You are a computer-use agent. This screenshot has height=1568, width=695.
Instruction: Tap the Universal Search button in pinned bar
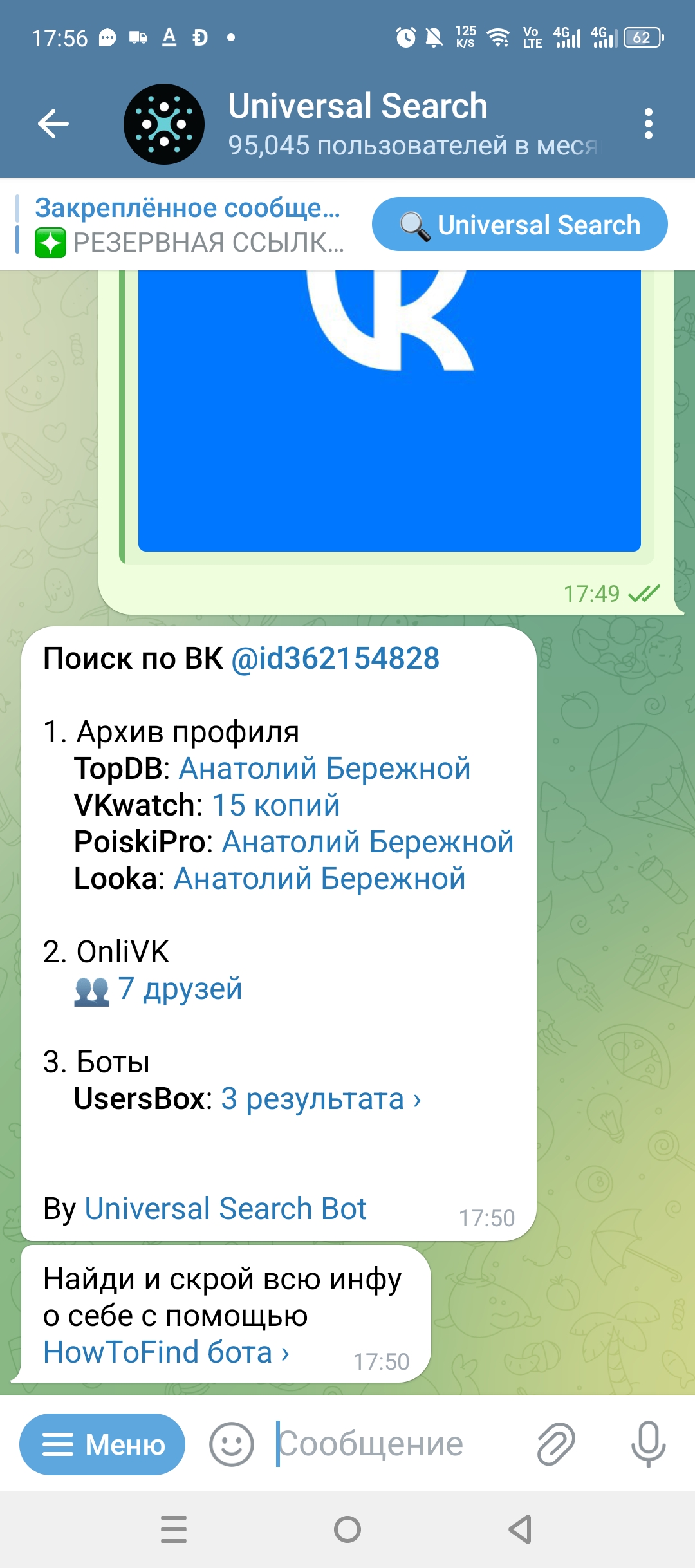click(x=520, y=225)
